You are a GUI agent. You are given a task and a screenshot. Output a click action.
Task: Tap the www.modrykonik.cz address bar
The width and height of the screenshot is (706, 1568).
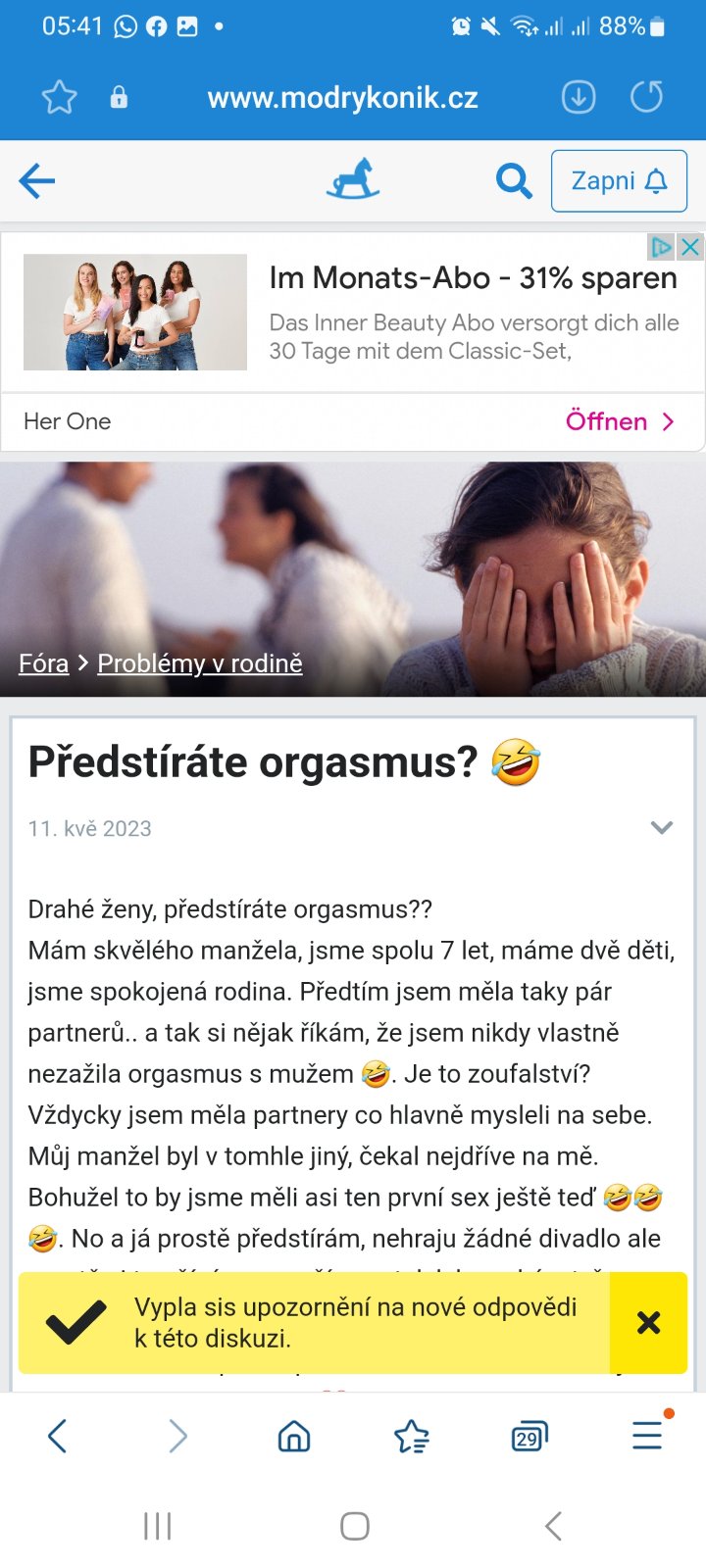tap(342, 98)
